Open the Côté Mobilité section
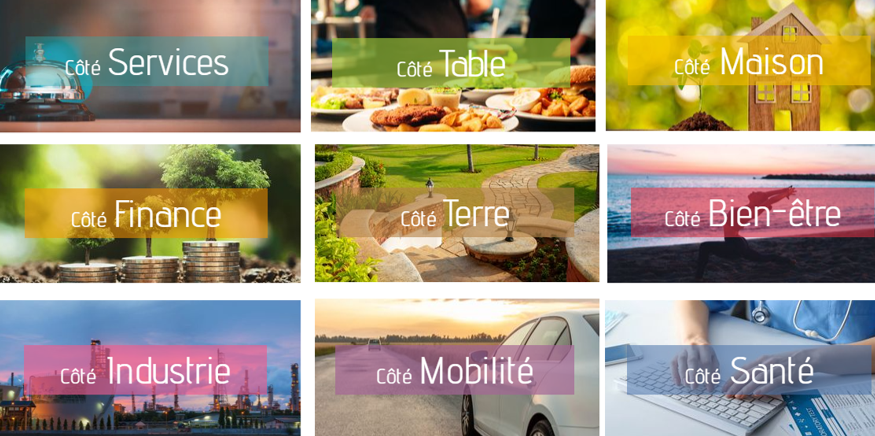Screen dimensions: 875x436 pyautogui.click(x=455, y=371)
